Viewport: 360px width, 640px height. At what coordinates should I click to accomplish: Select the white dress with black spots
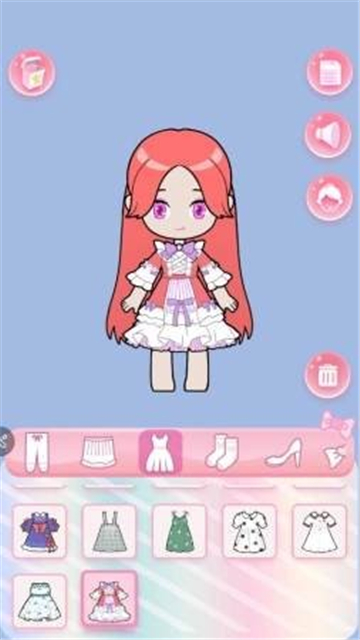[249, 531]
